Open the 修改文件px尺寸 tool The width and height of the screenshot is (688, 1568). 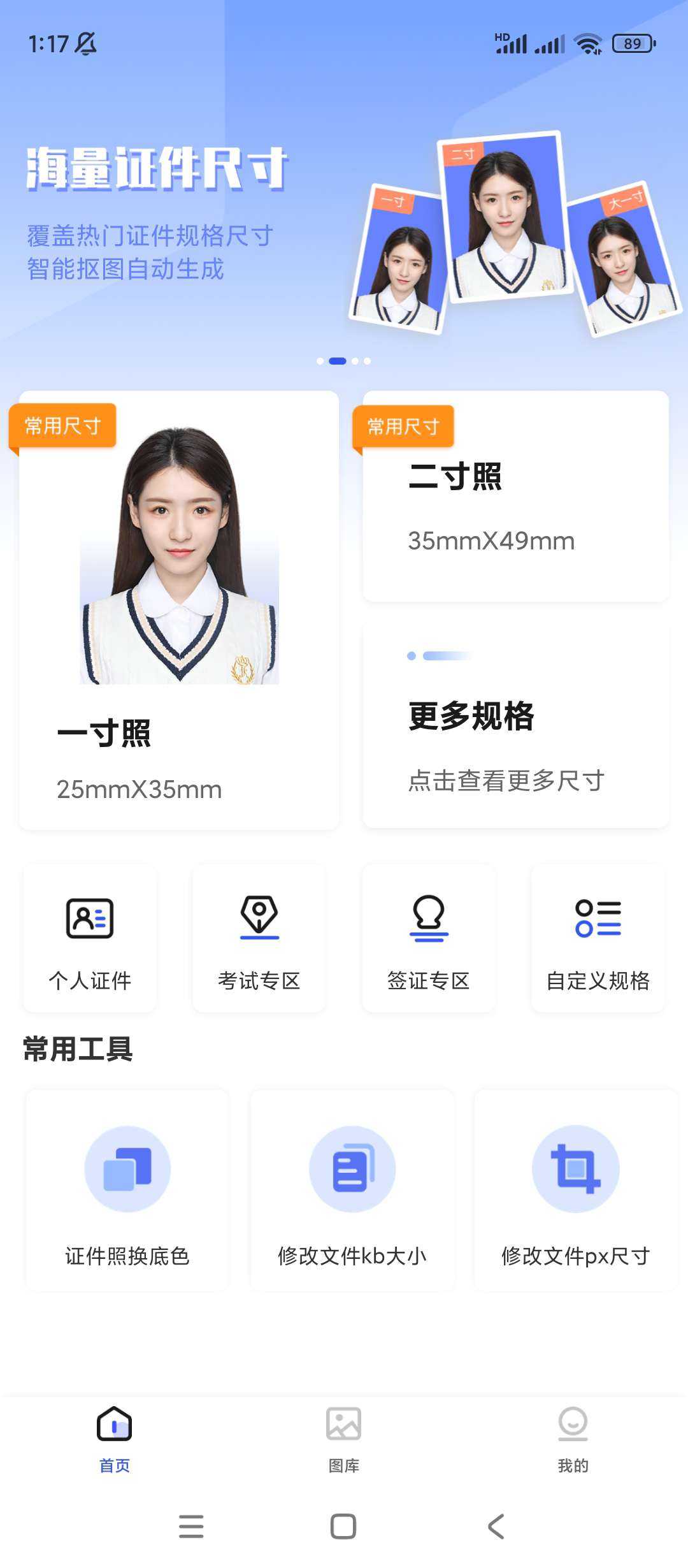coord(576,1191)
